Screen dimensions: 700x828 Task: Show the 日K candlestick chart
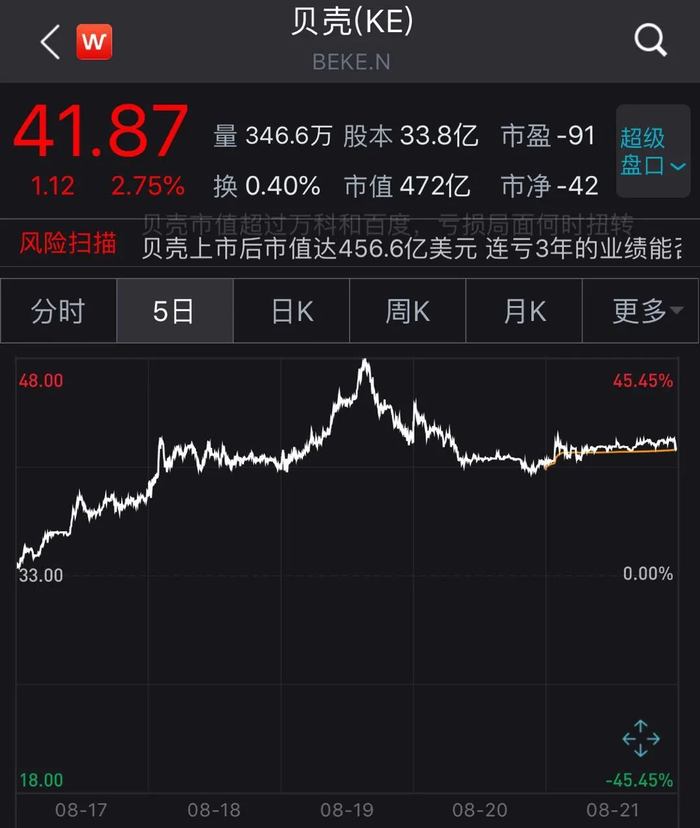(x=292, y=311)
